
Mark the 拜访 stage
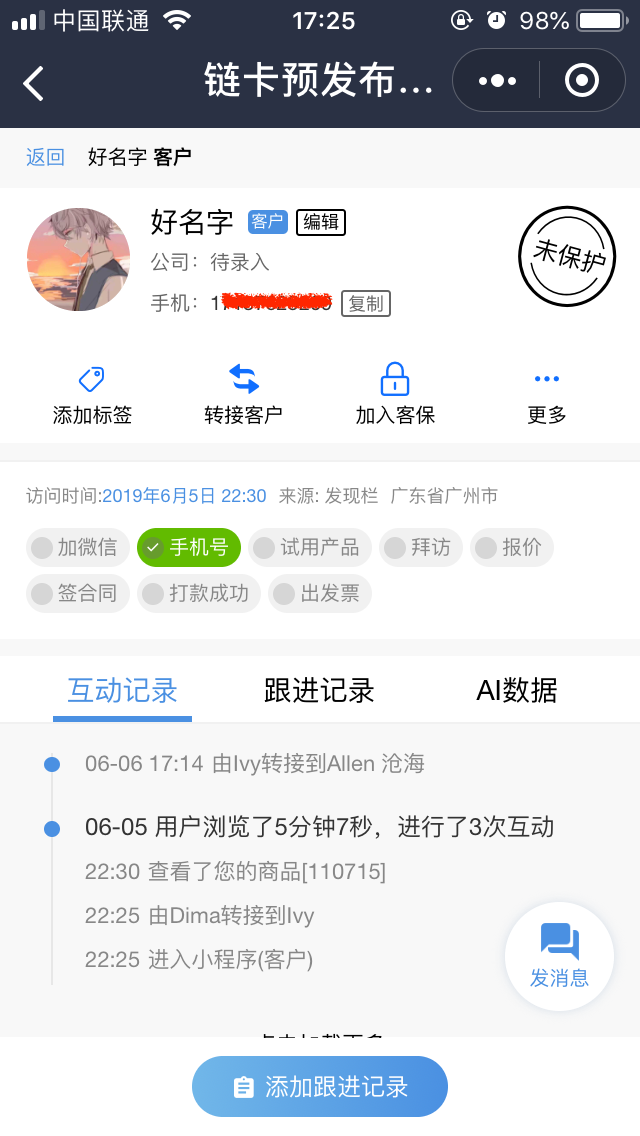click(x=420, y=547)
